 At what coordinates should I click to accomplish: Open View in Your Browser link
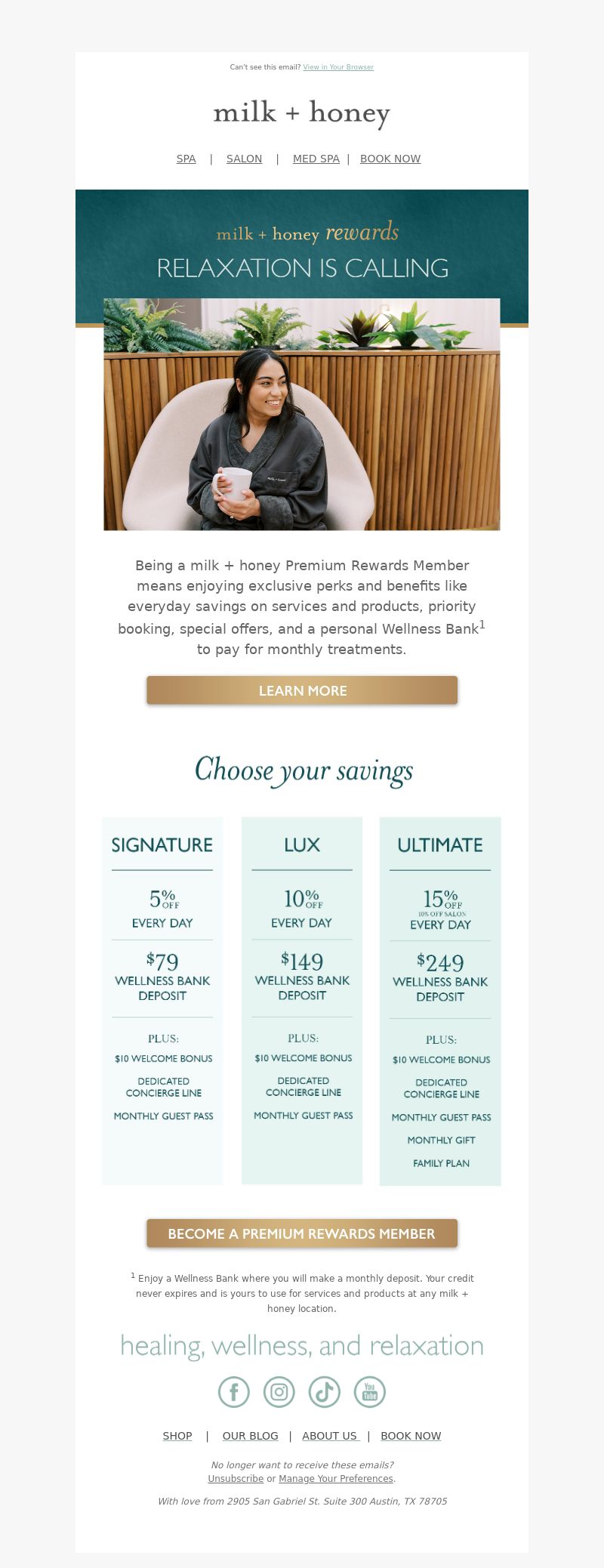click(338, 67)
